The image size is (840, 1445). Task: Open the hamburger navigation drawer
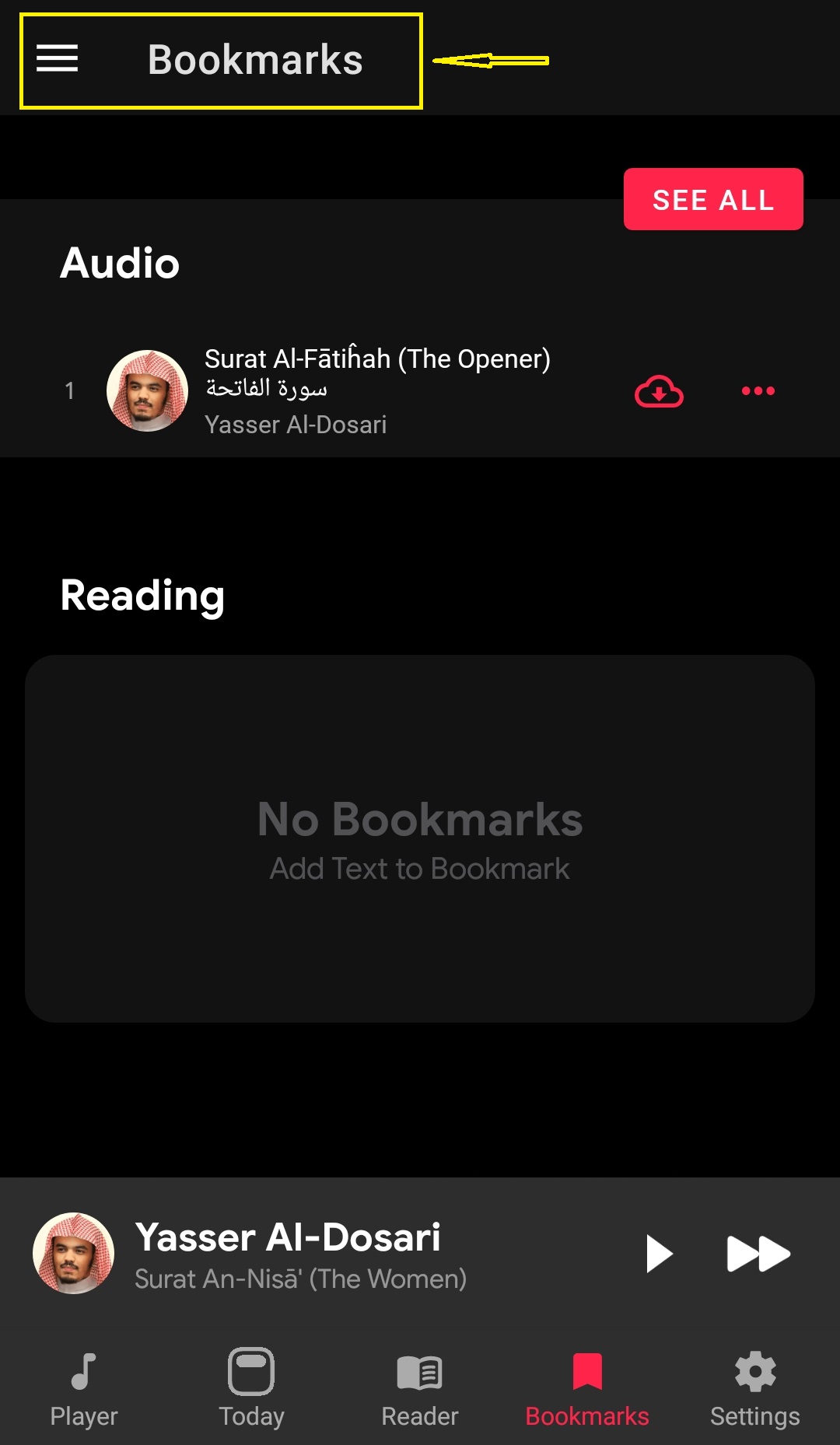point(58,59)
